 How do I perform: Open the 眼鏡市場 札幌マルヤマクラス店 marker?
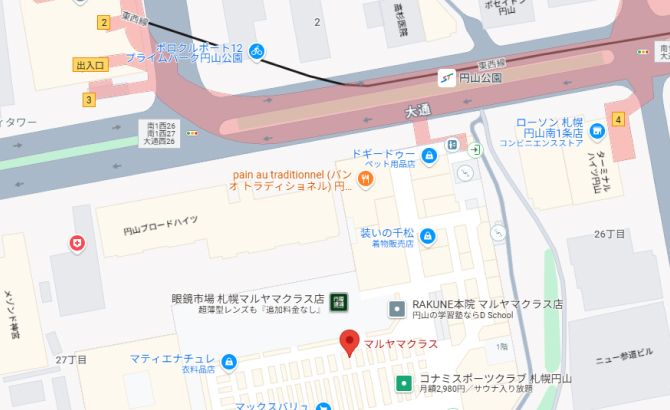pos(339,300)
